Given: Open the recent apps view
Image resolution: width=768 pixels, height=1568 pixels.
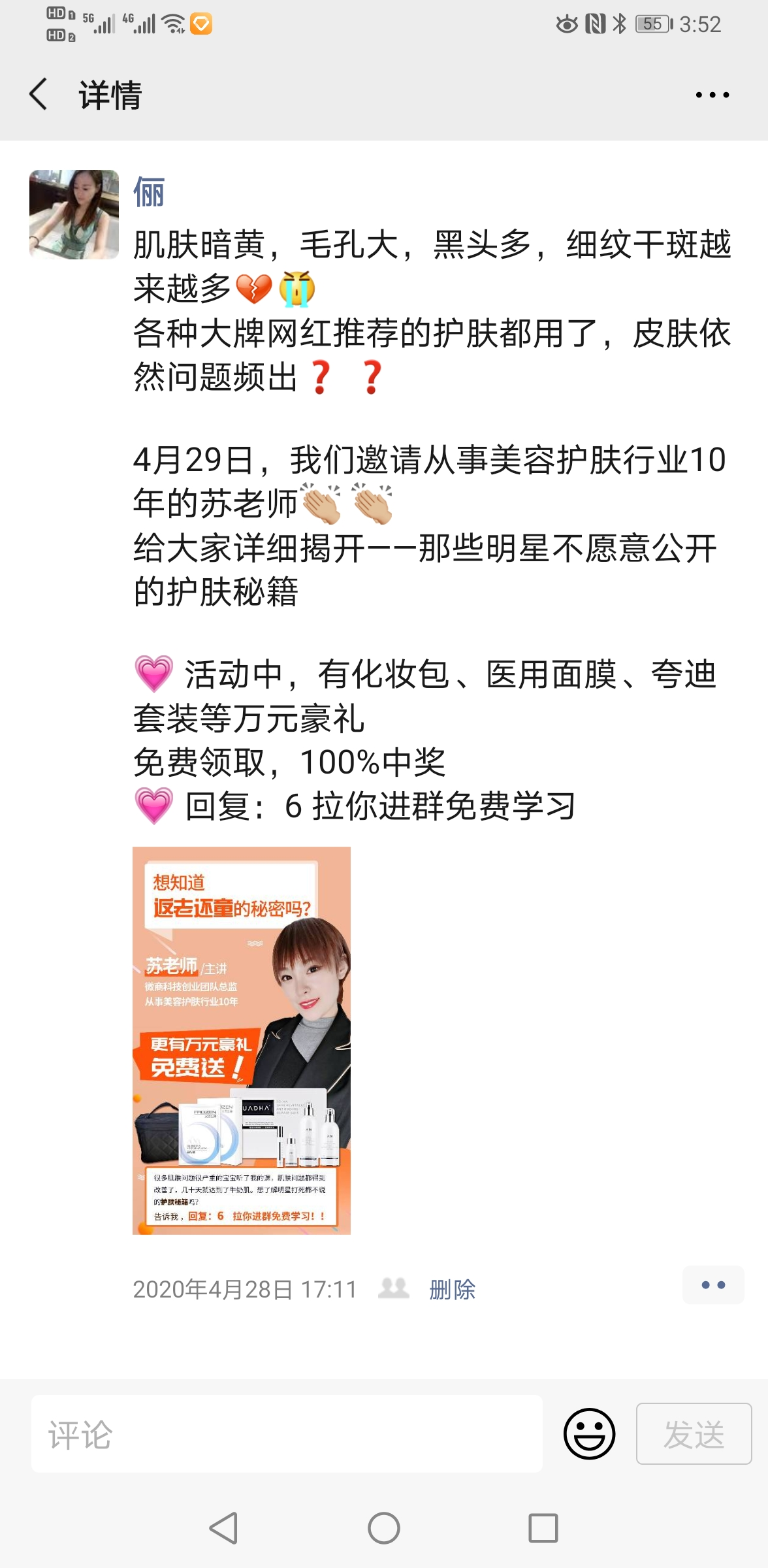Looking at the screenshot, I should tap(543, 1528).
